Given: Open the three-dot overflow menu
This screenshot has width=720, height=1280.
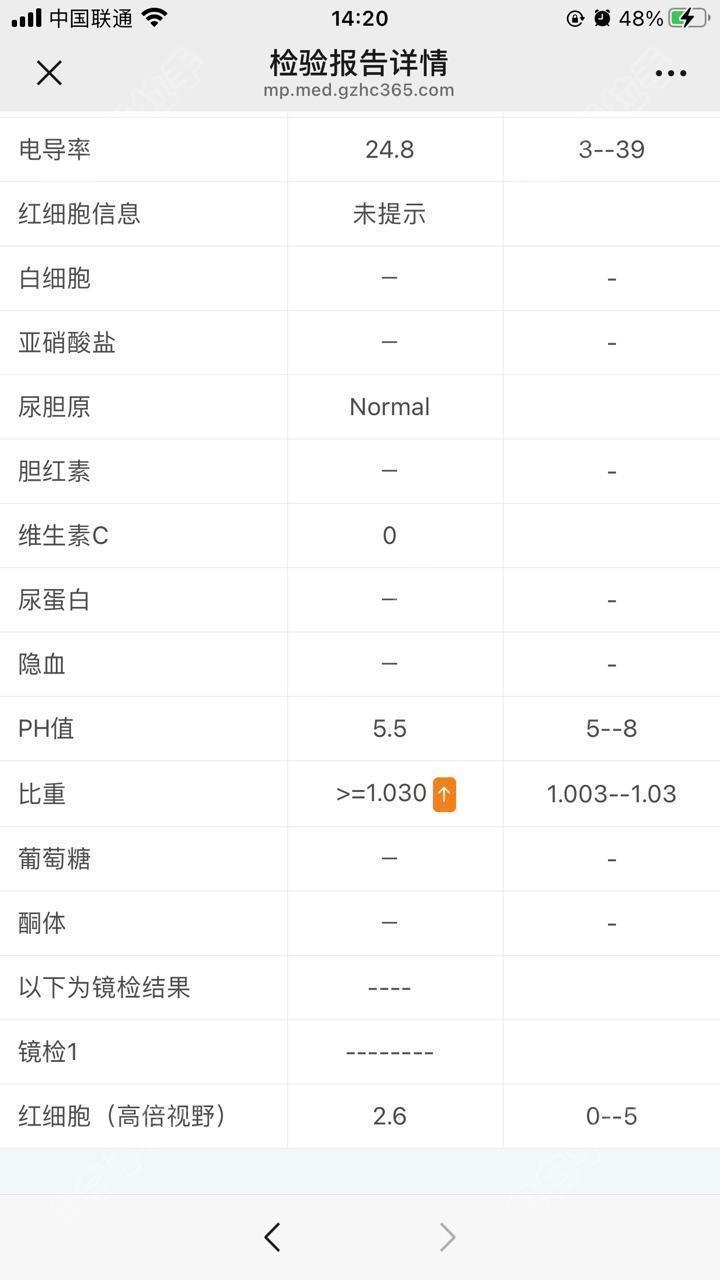Looking at the screenshot, I should [670, 73].
